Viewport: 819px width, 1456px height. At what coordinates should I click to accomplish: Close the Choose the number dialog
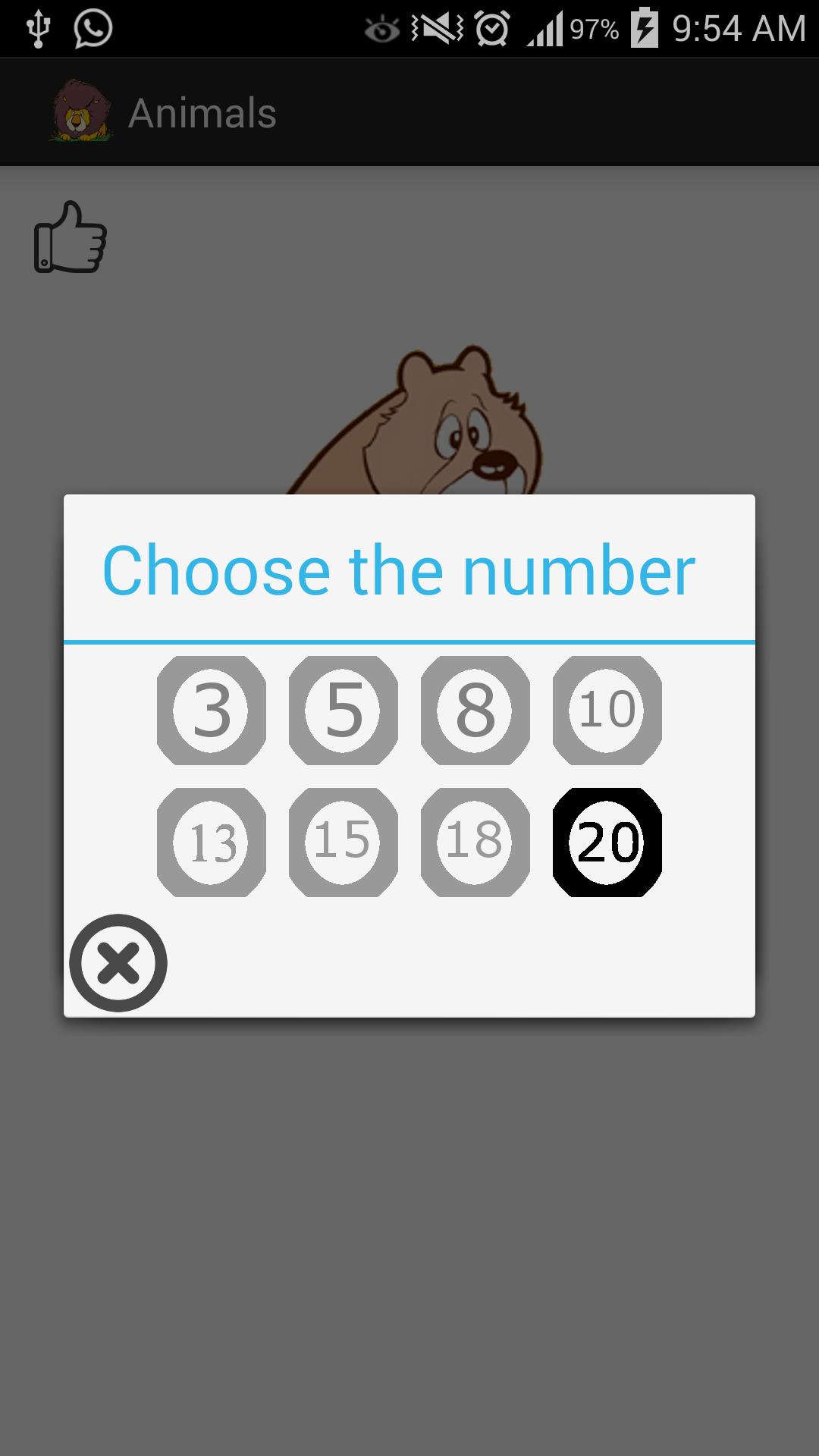pos(118,963)
